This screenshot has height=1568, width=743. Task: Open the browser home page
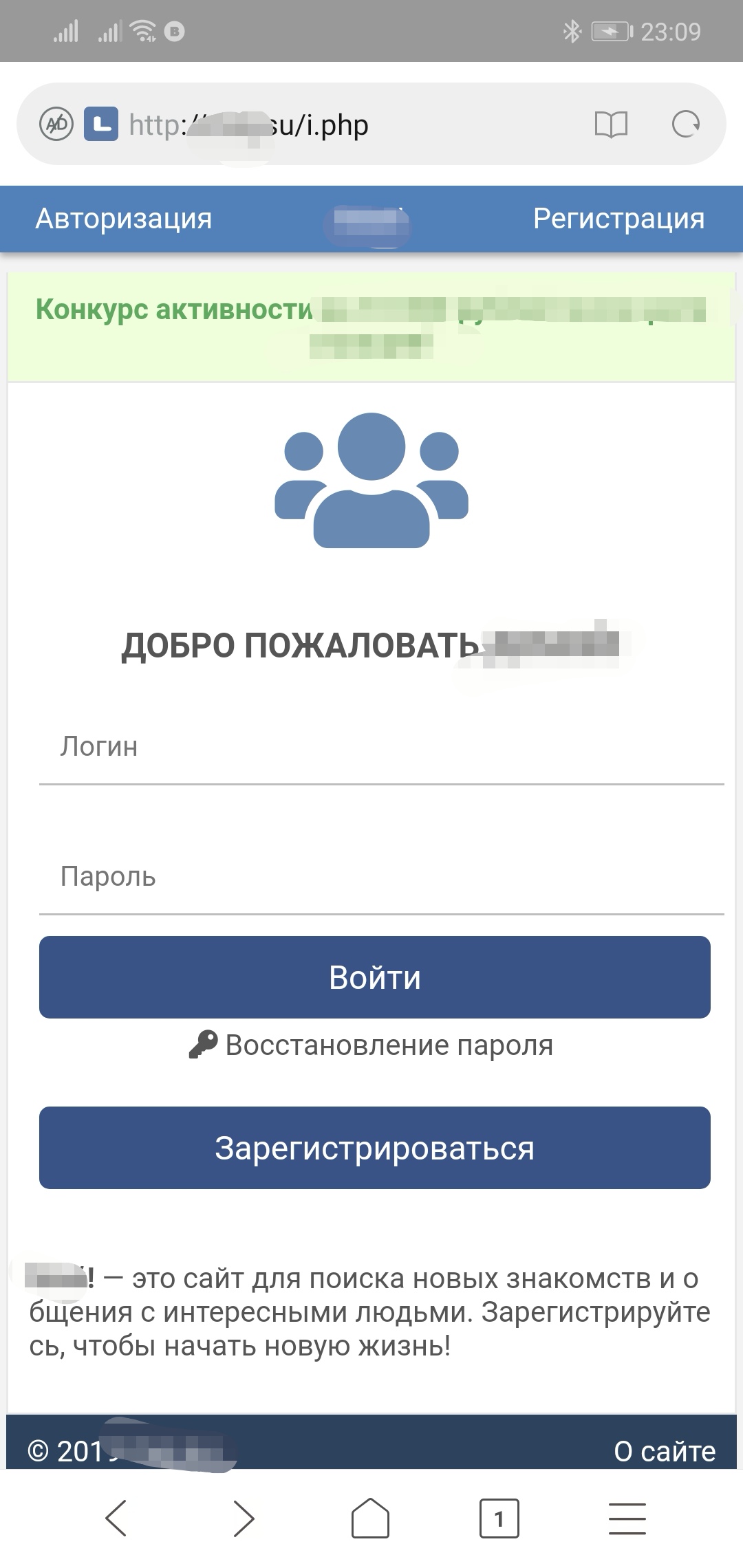(371, 1518)
